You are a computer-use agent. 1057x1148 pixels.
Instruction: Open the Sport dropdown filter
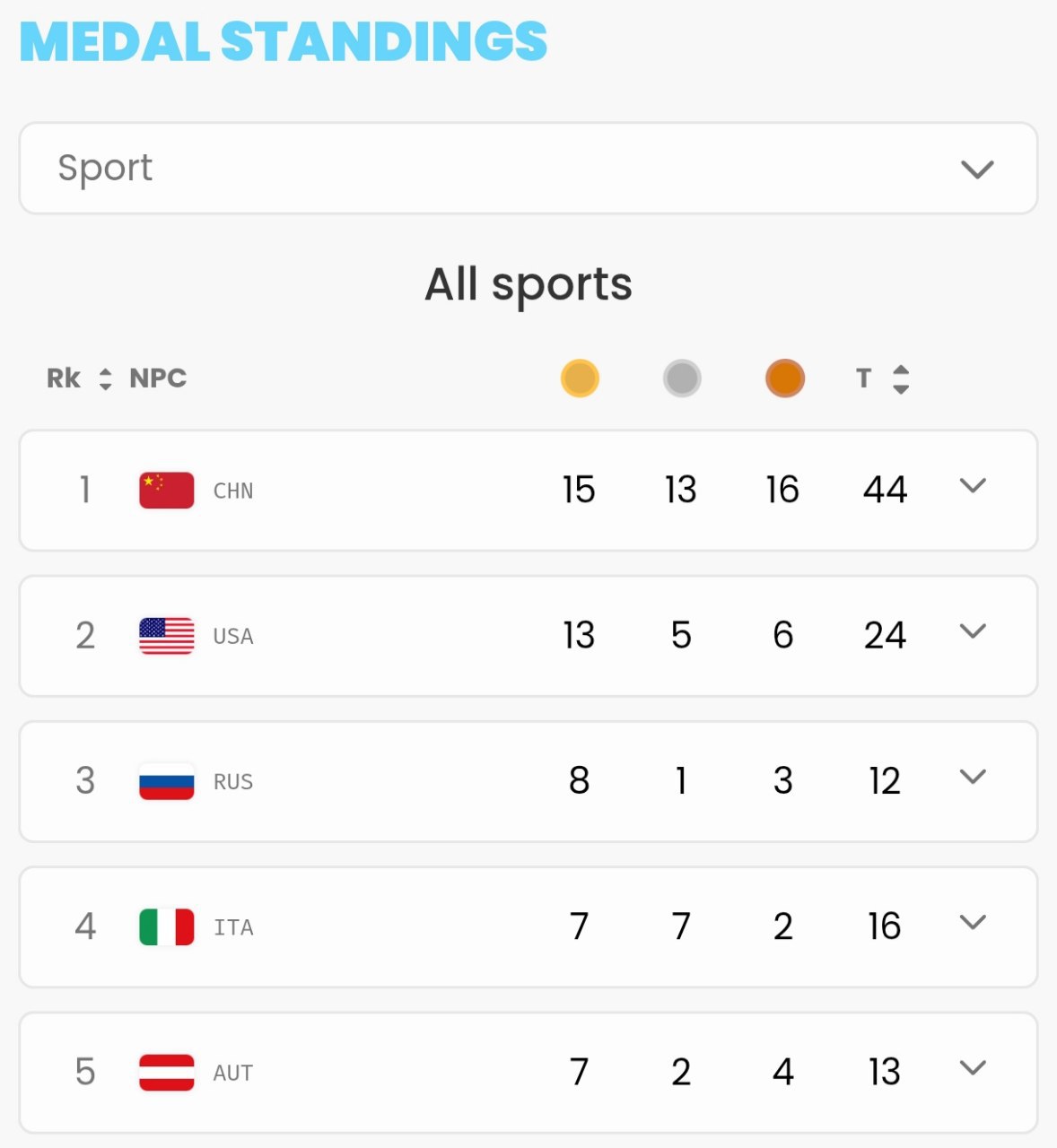528,169
